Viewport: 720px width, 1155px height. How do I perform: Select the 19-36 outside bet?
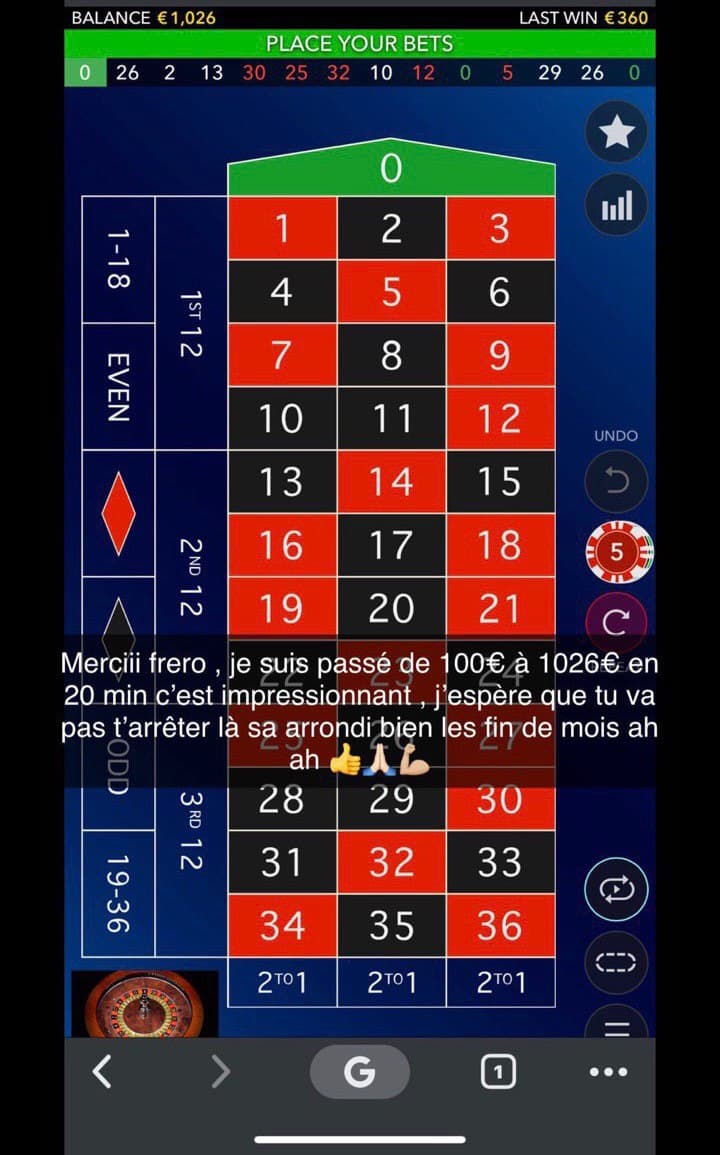(118, 893)
